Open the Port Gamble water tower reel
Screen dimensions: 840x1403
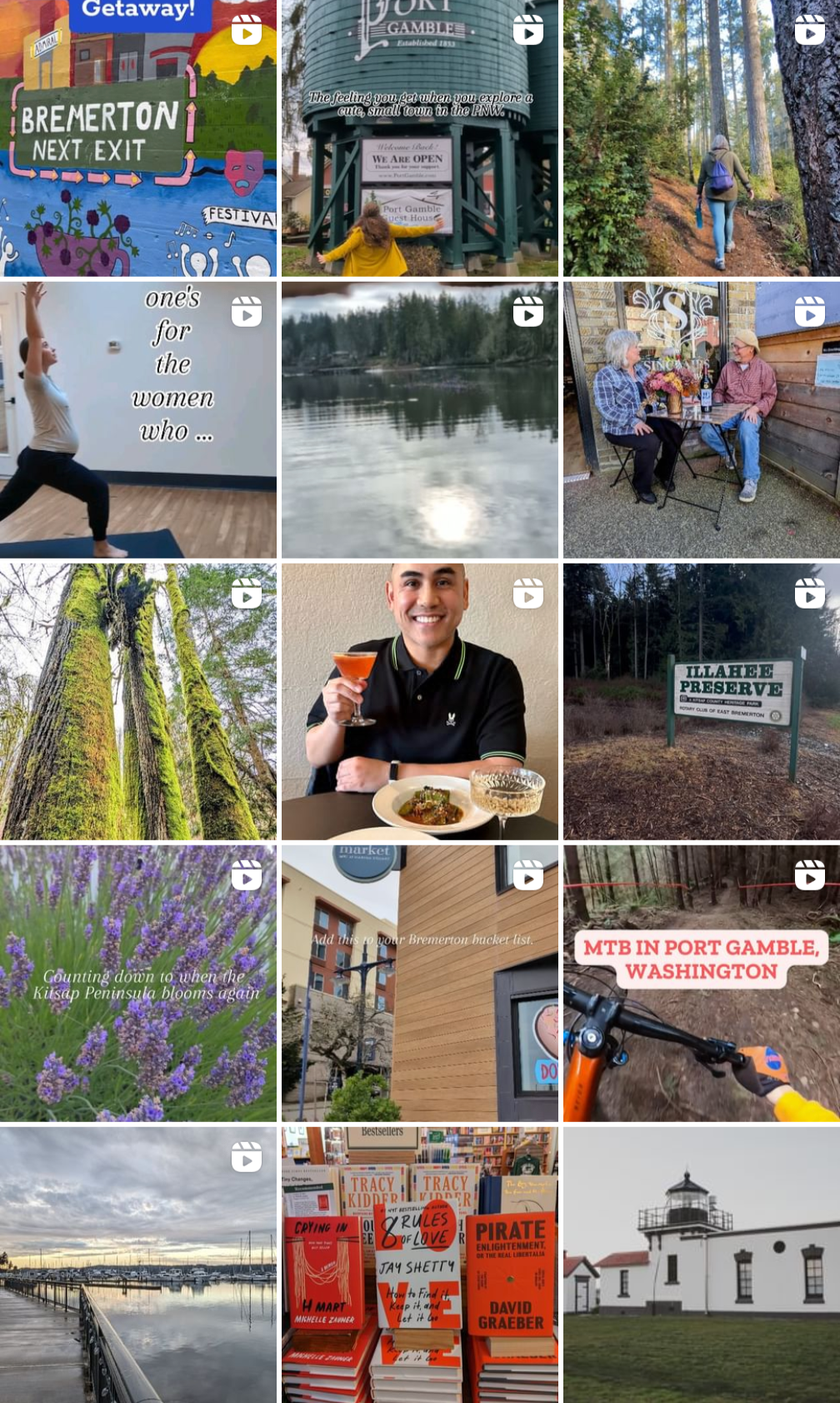click(x=419, y=138)
